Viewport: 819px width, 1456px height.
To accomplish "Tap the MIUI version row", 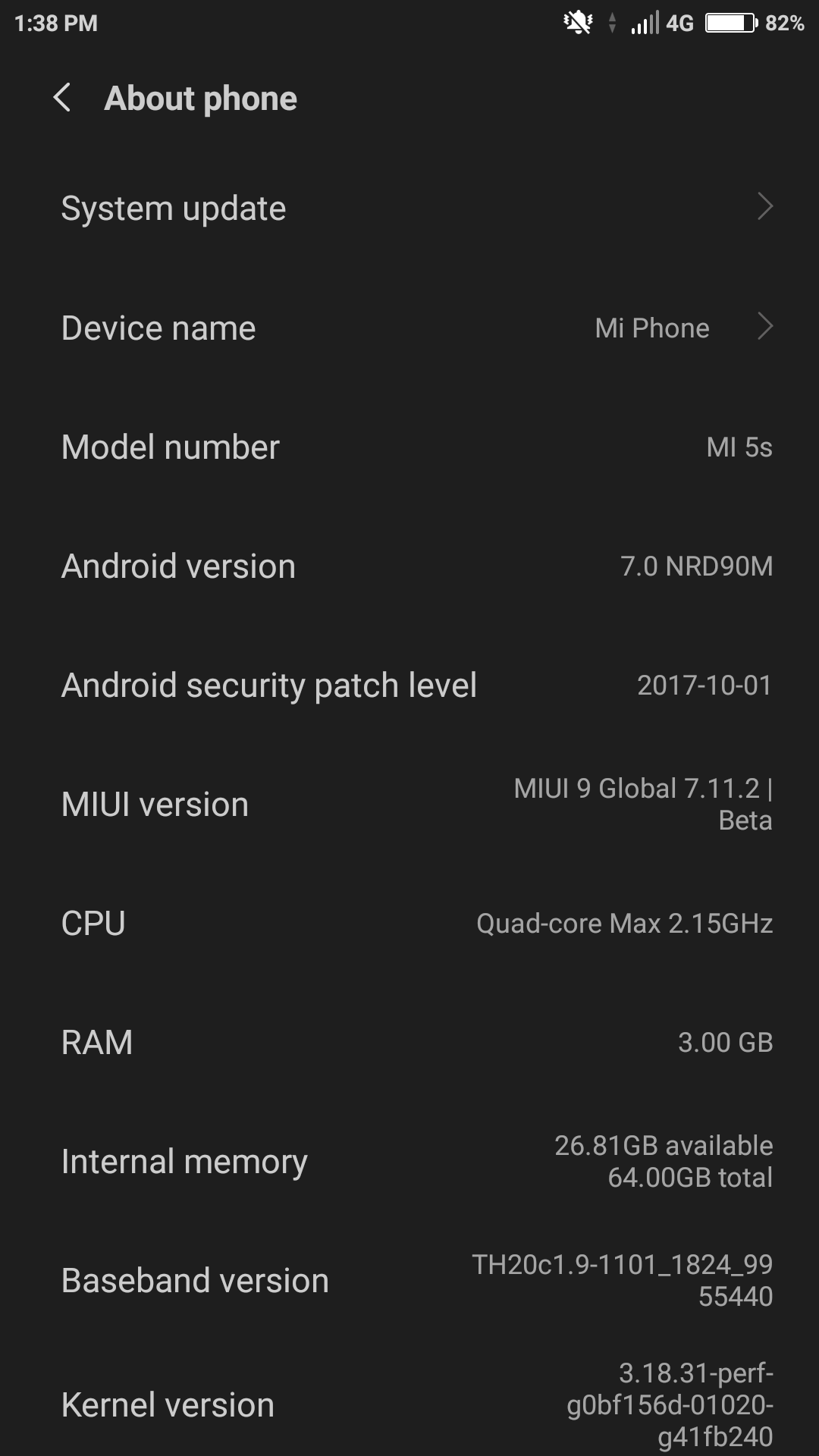I will (409, 804).
